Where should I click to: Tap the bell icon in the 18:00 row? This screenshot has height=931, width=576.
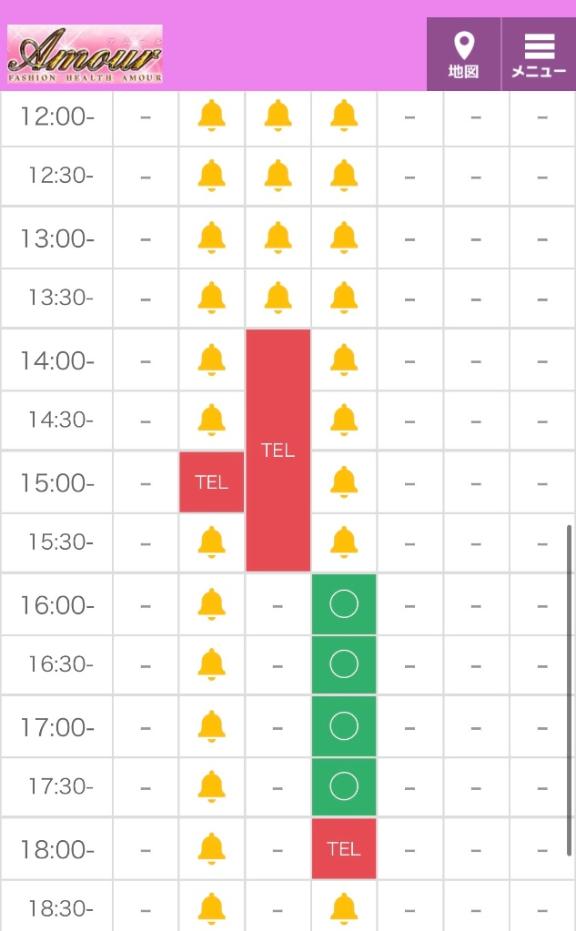(x=211, y=849)
